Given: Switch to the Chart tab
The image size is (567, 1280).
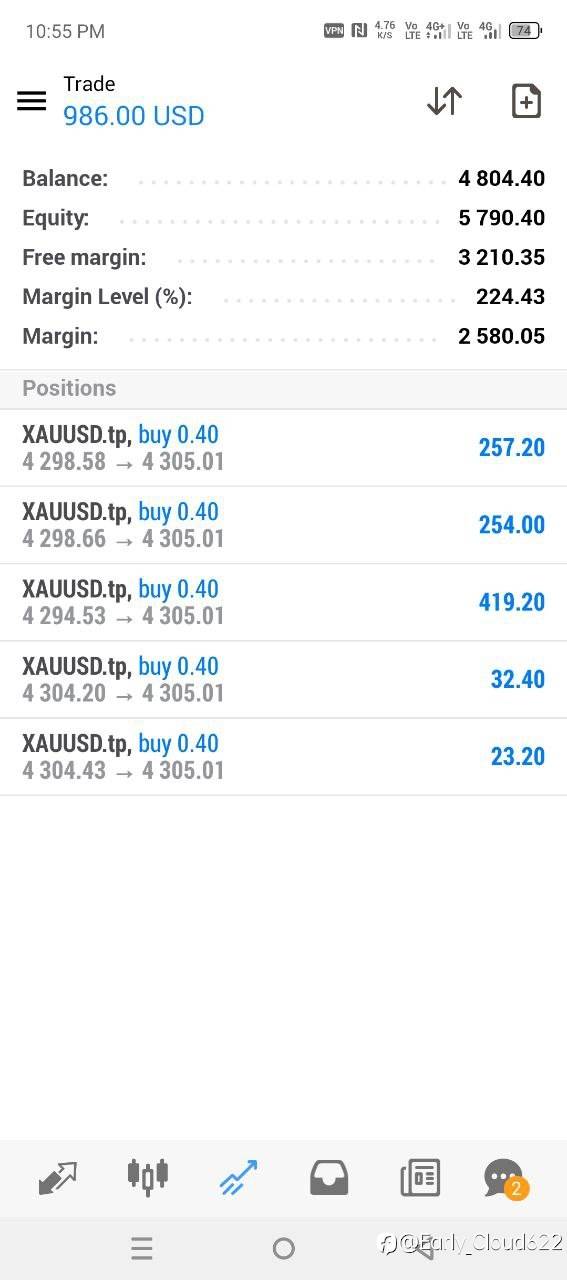Looking at the screenshot, I should tap(148, 1177).
